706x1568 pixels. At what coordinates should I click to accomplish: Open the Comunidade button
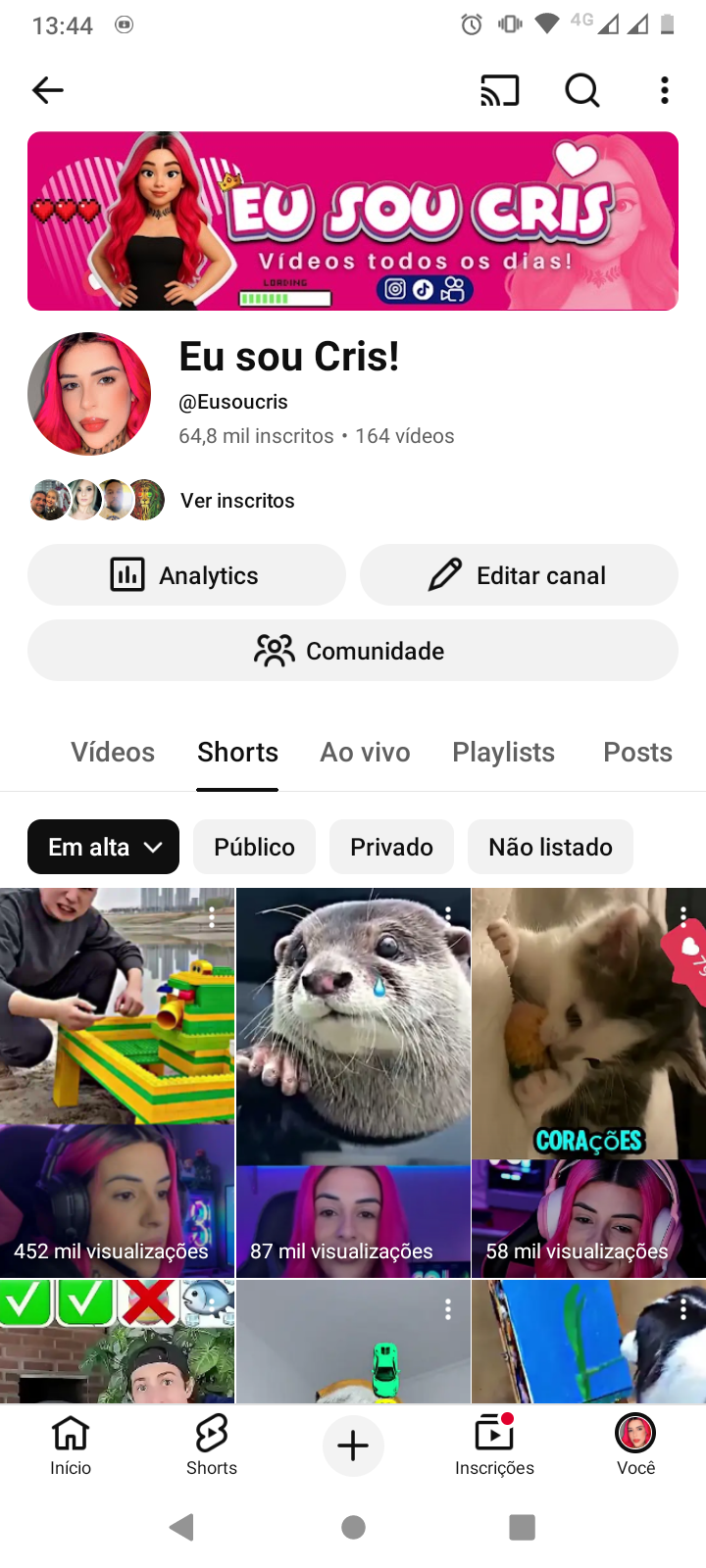353,651
